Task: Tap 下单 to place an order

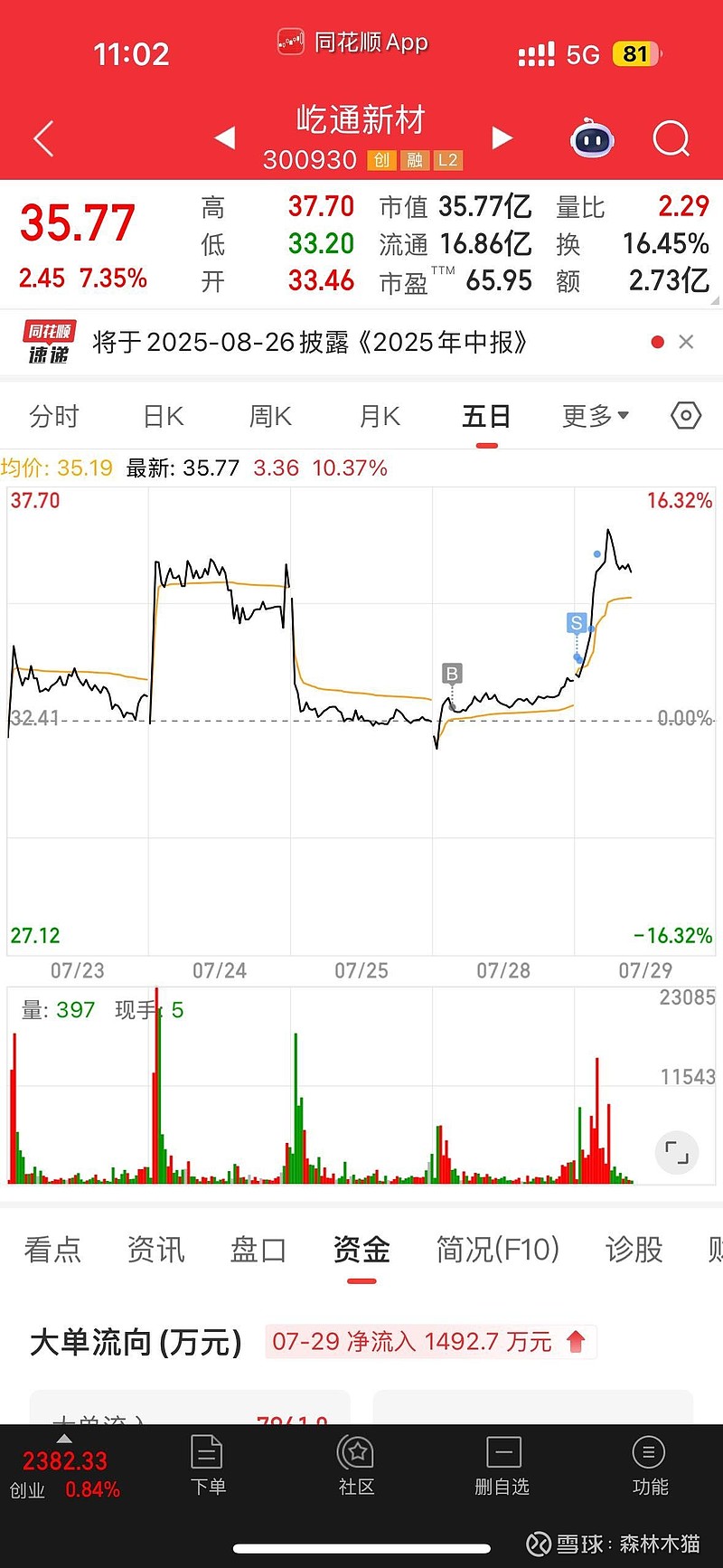Action: [208, 1465]
